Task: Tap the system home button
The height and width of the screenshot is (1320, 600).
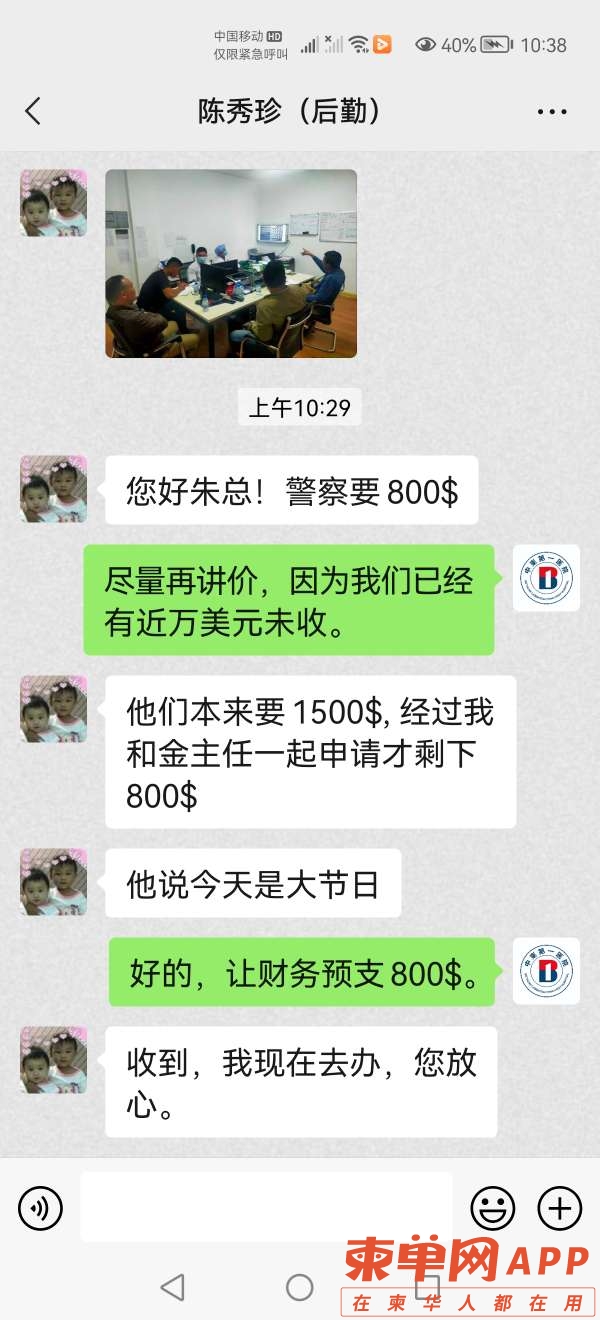Action: [299, 1287]
